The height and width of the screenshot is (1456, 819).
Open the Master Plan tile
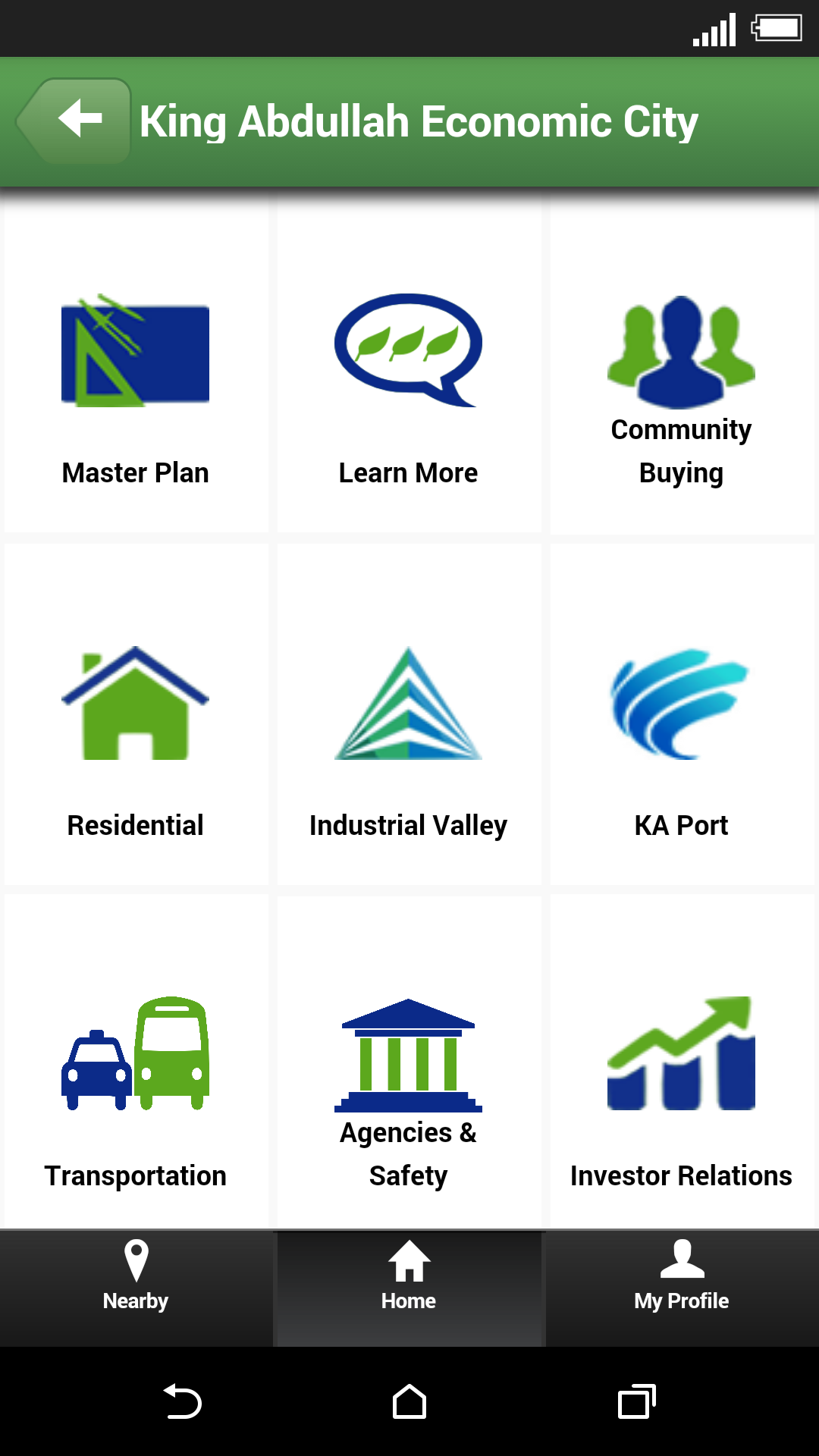[136, 362]
